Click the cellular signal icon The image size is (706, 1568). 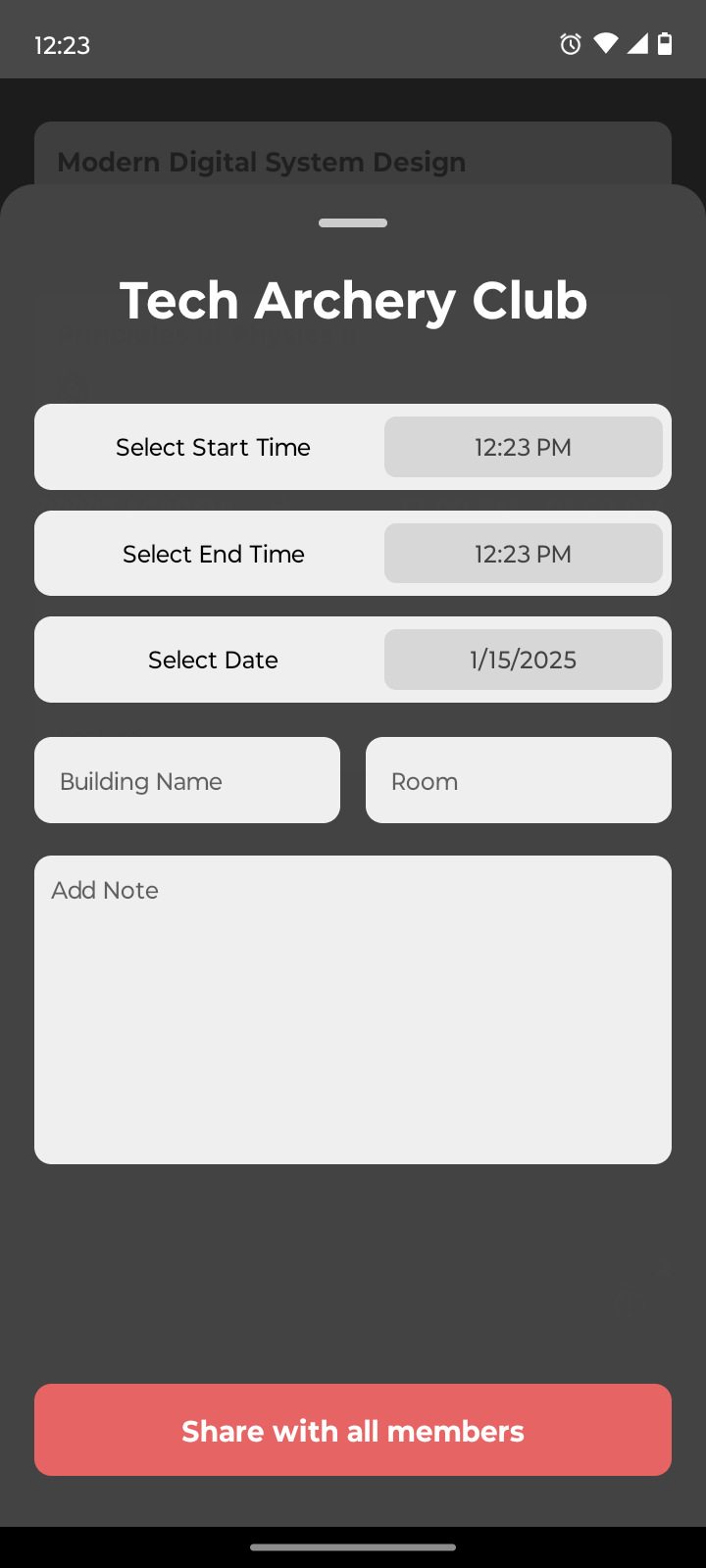click(637, 44)
